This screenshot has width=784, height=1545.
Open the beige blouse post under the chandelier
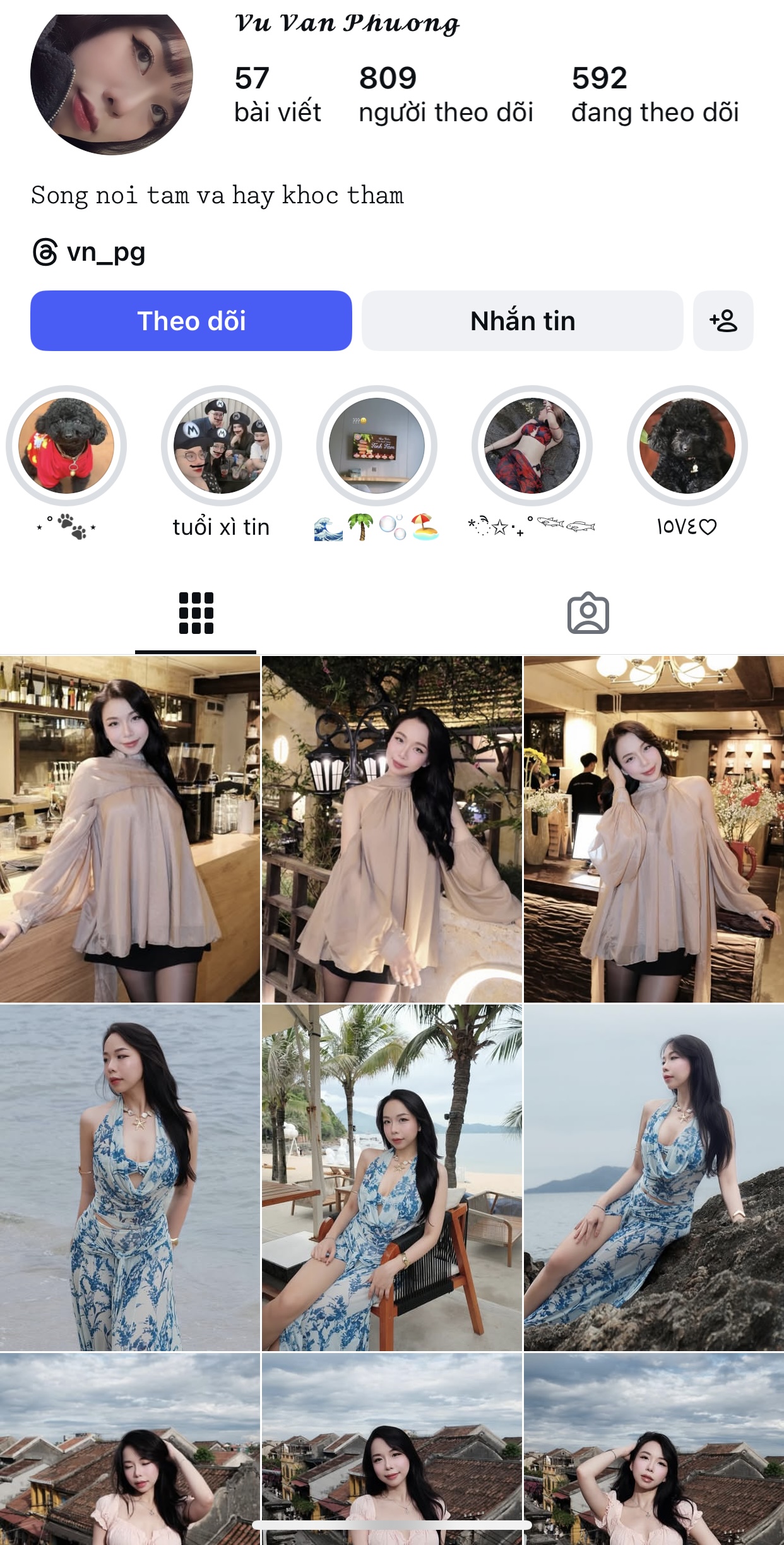654,829
